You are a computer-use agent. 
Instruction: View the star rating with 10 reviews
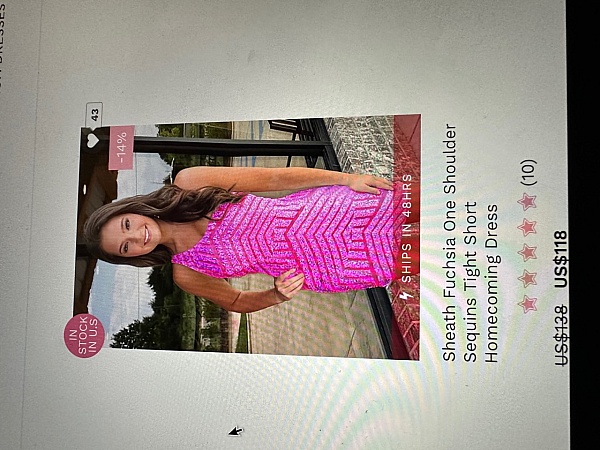click(526, 250)
